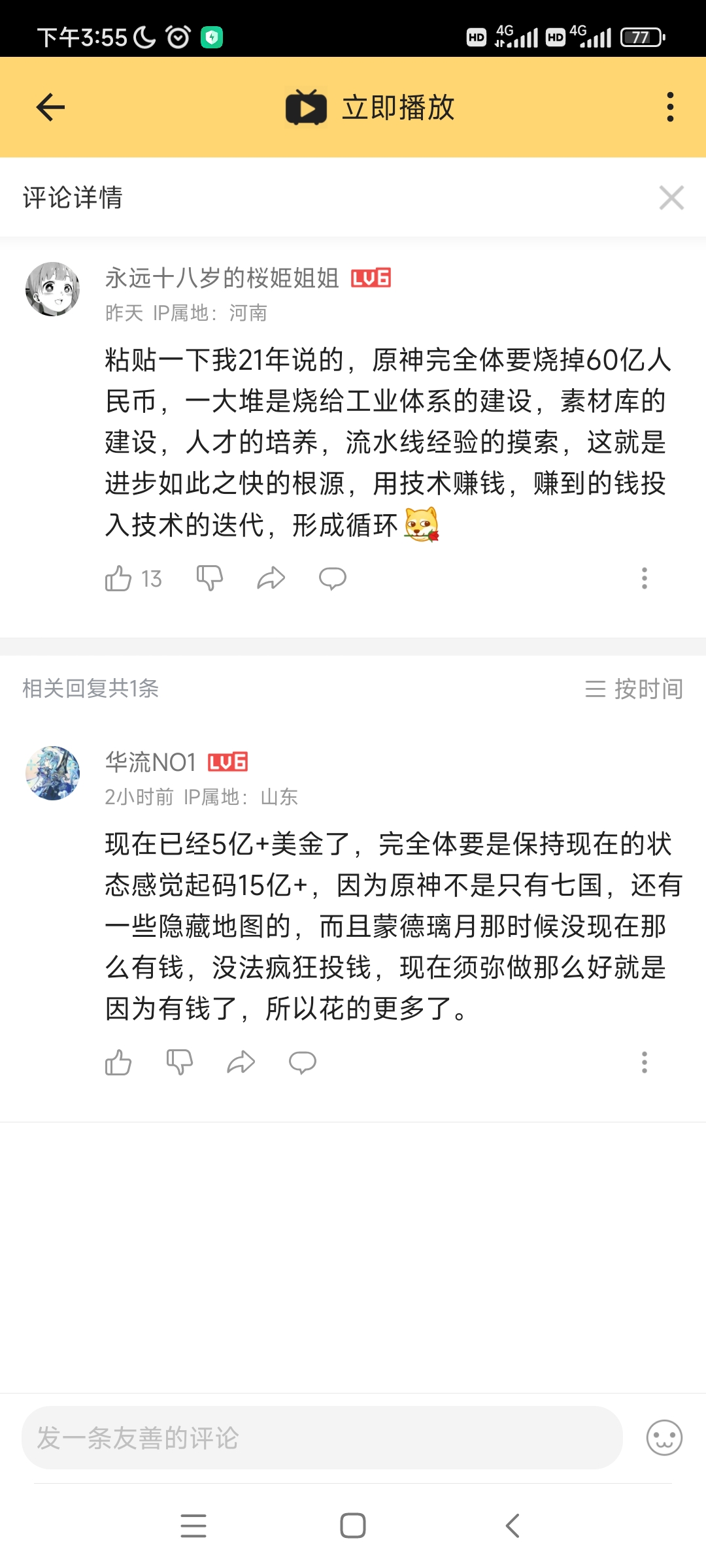Open the top-right overflow menu
Screen dimensions: 706x1568
669,107
